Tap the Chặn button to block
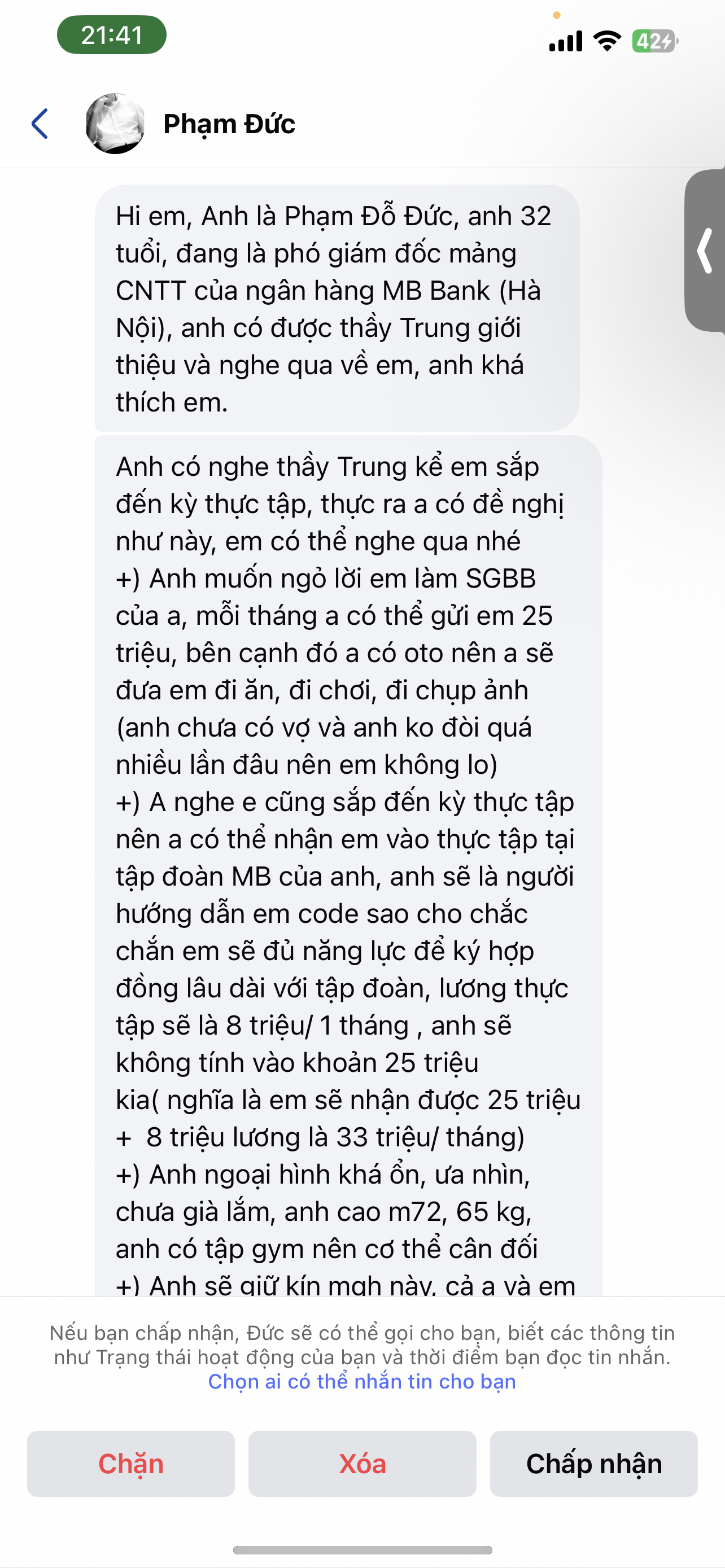 [x=131, y=1464]
